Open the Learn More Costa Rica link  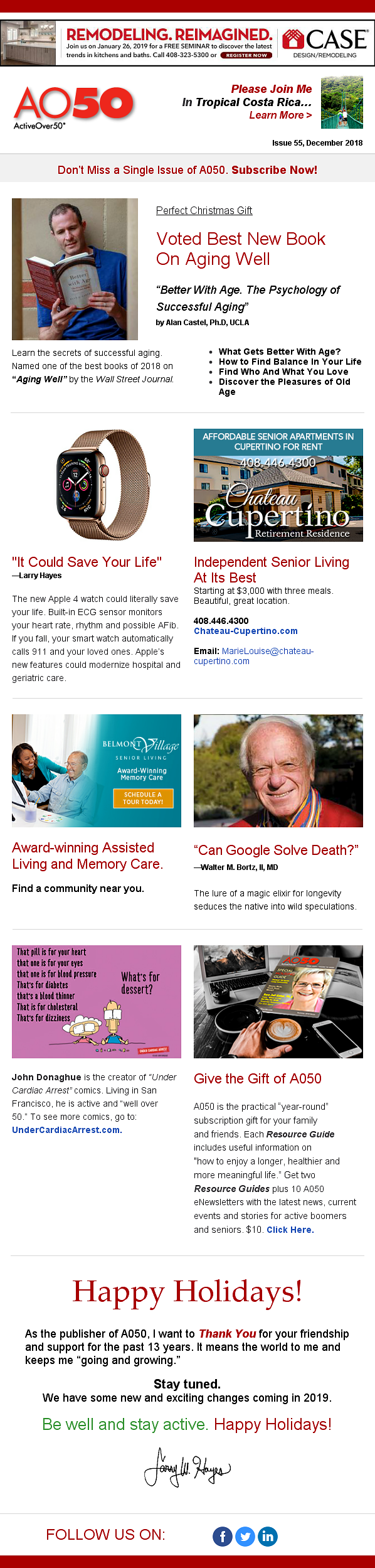[x=280, y=115]
